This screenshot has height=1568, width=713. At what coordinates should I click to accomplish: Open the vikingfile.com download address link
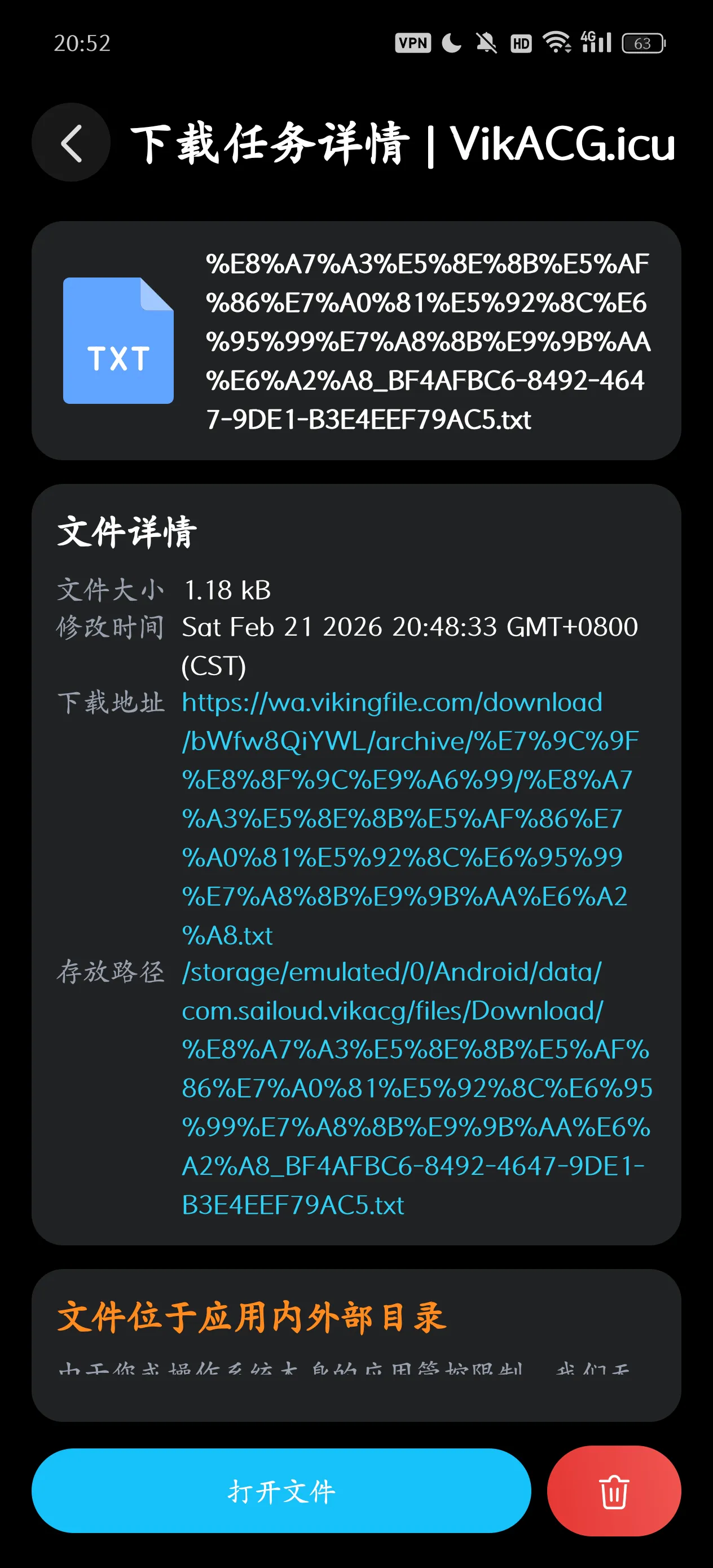click(405, 817)
